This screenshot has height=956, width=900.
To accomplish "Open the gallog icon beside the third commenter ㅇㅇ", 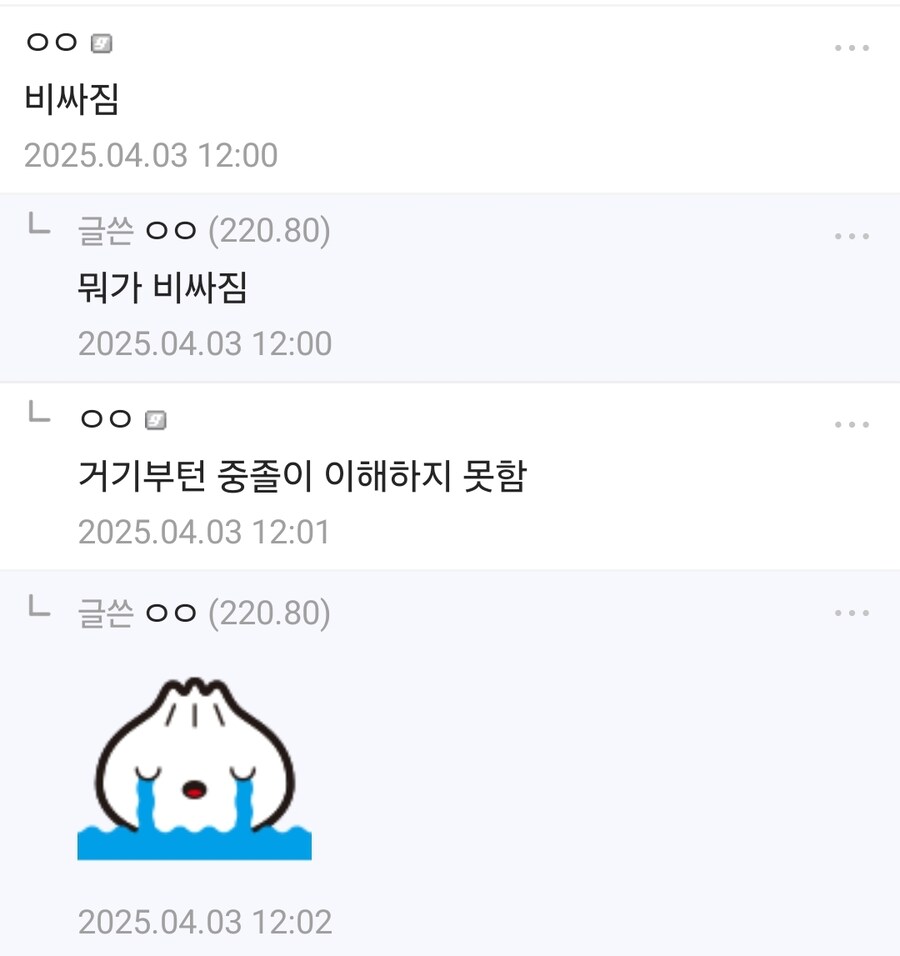I will (155, 419).
